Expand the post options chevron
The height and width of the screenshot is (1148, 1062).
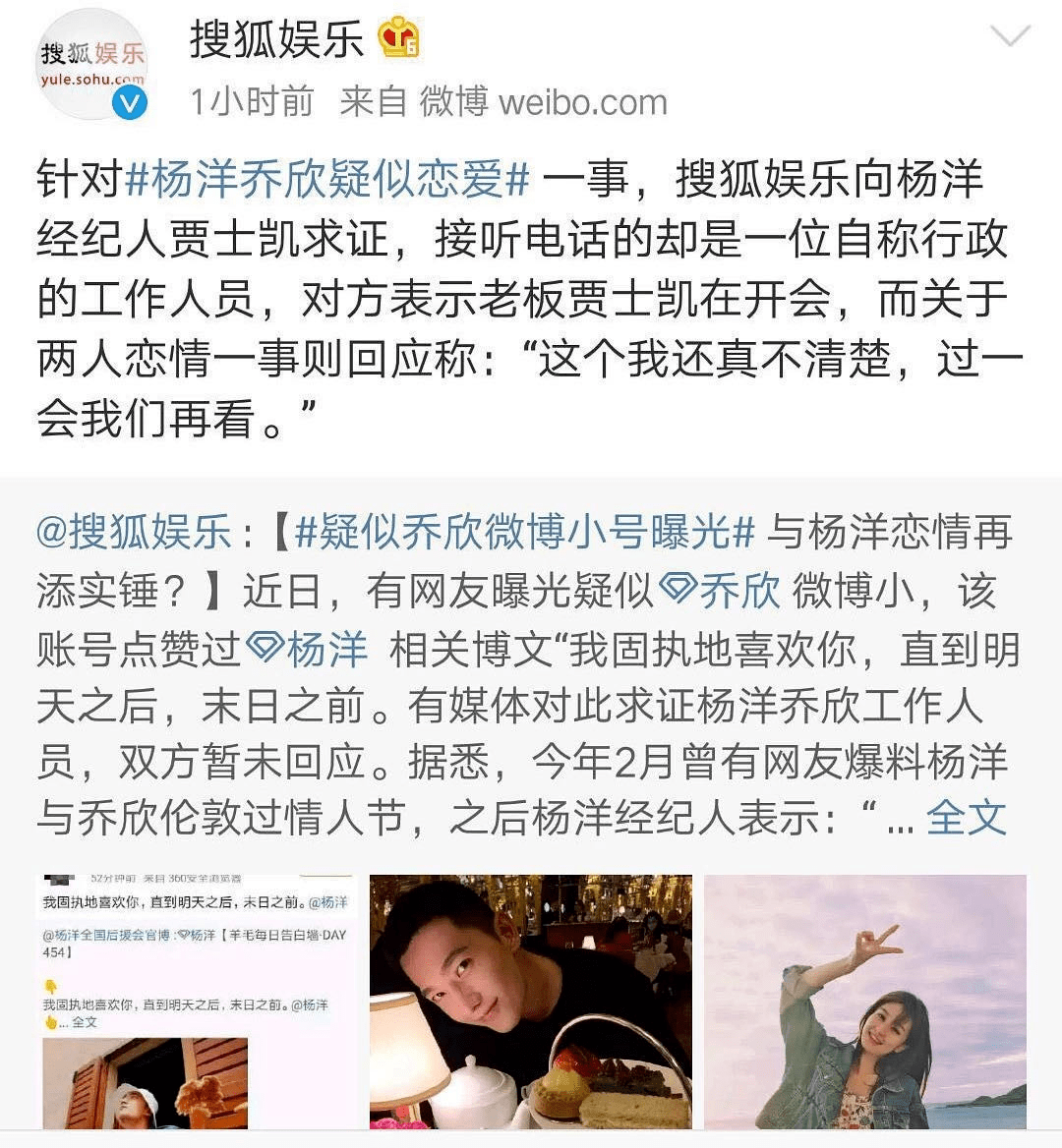[1010, 38]
